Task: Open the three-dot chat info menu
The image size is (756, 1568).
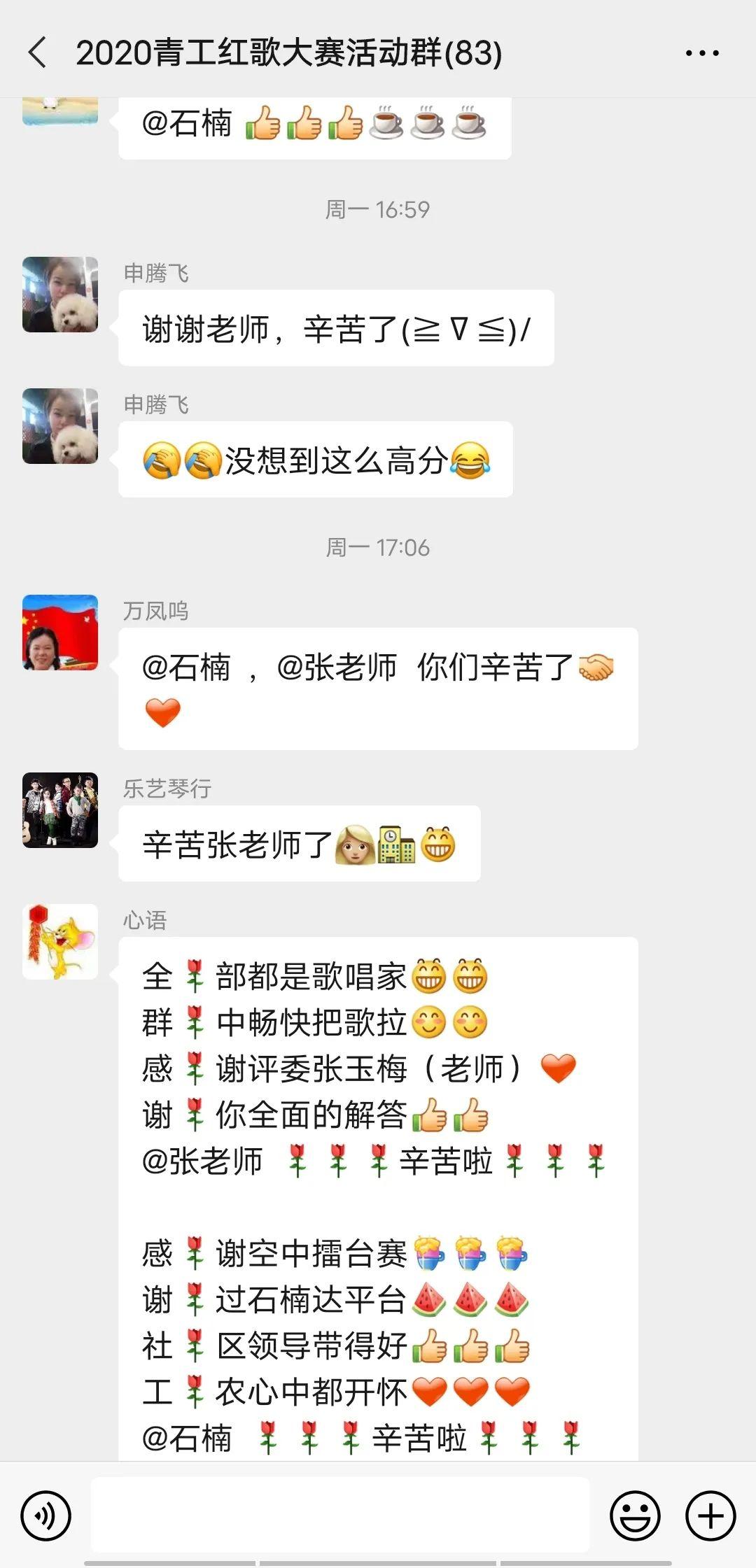Action: click(x=702, y=53)
